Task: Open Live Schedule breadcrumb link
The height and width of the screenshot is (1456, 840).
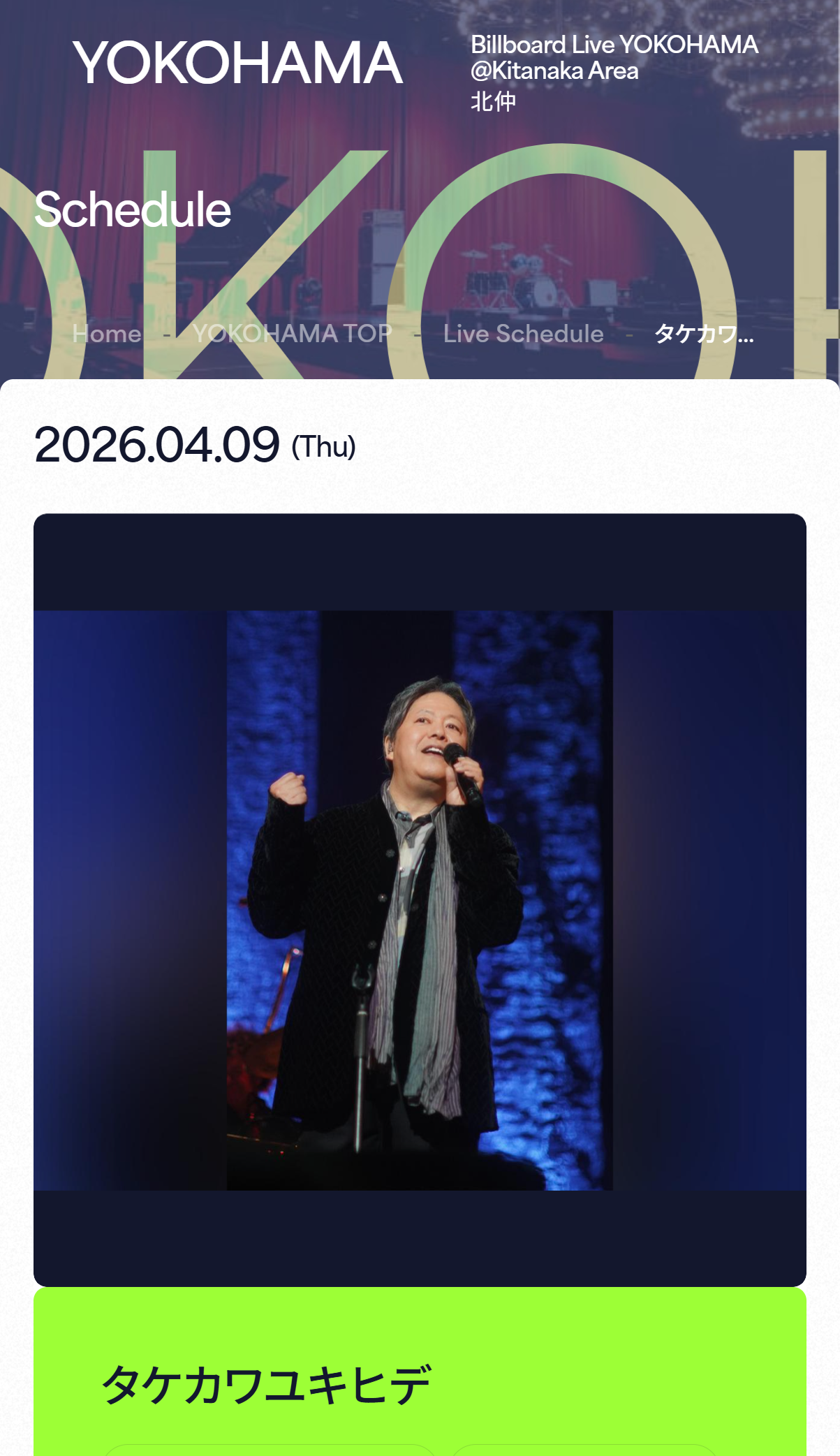Action: [523, 334]
